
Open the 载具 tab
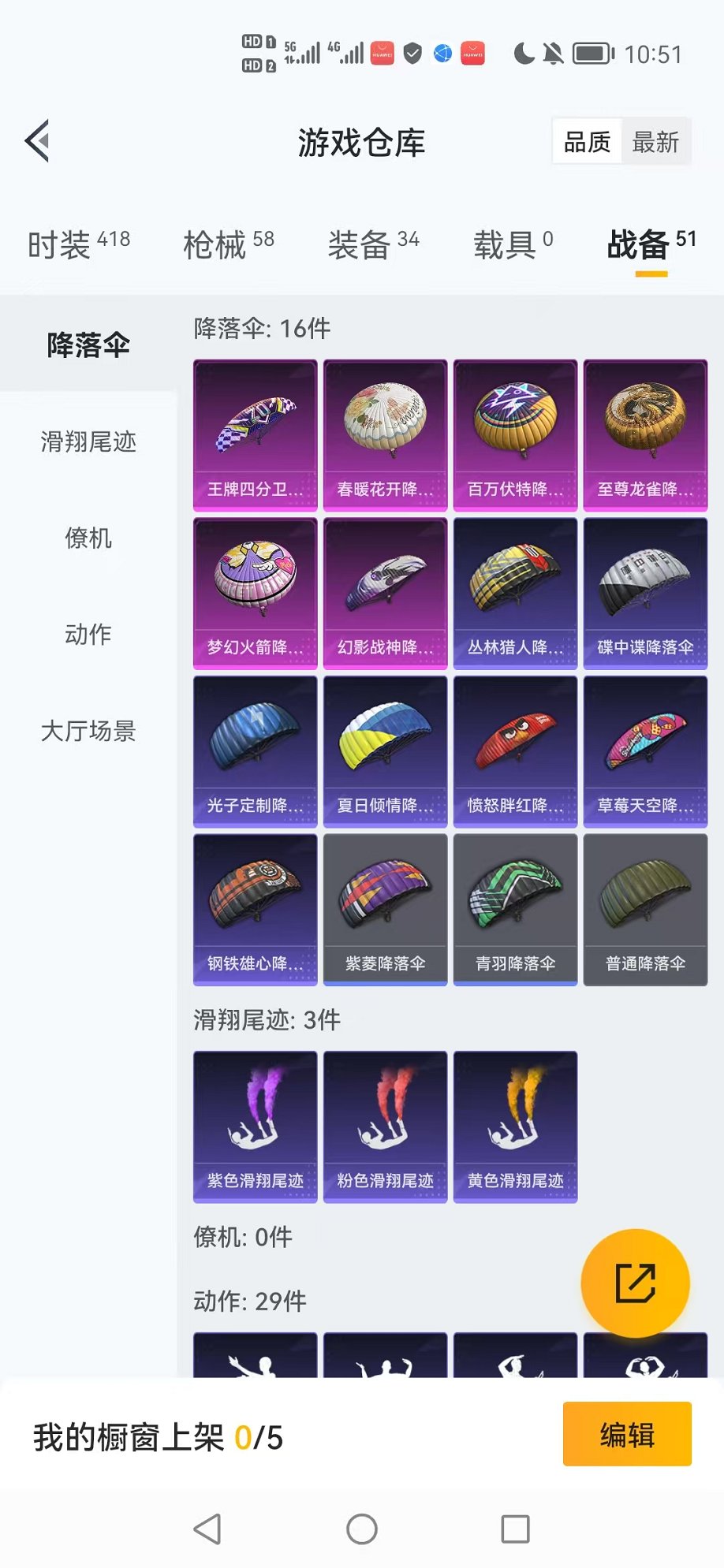click(x=513, y=244)
